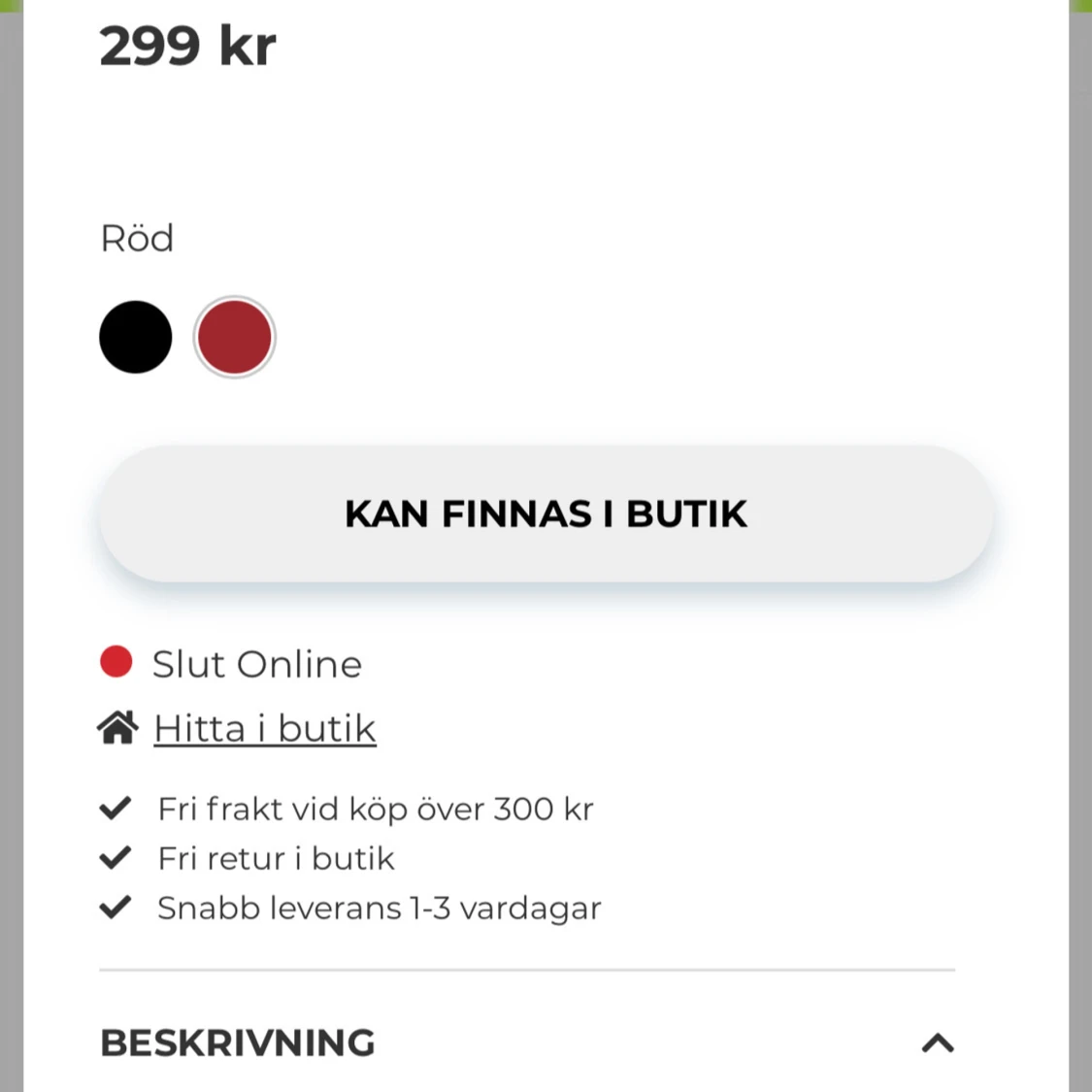Select the red color swatch
1092x1092 pixels.
[234, 337]
